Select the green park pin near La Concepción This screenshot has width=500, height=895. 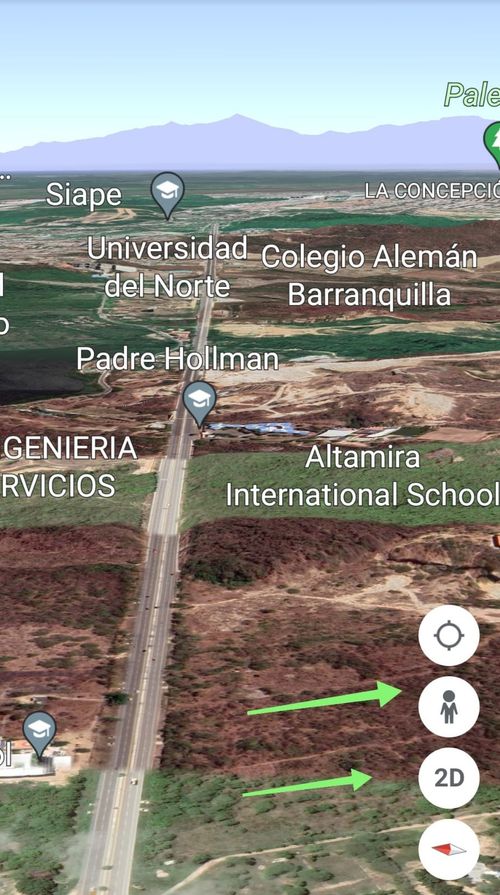(x=492, y=143)
